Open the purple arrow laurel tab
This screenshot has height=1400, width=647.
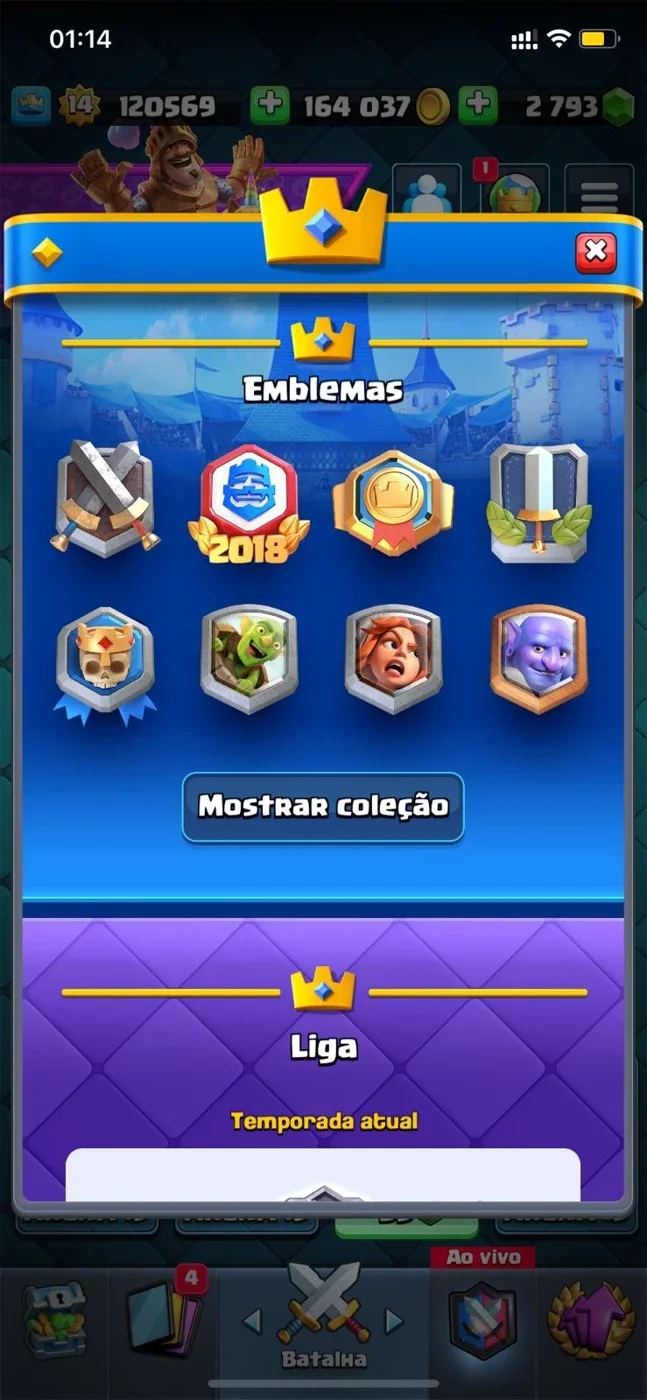pyautogui.click(x=590, y=1318)
